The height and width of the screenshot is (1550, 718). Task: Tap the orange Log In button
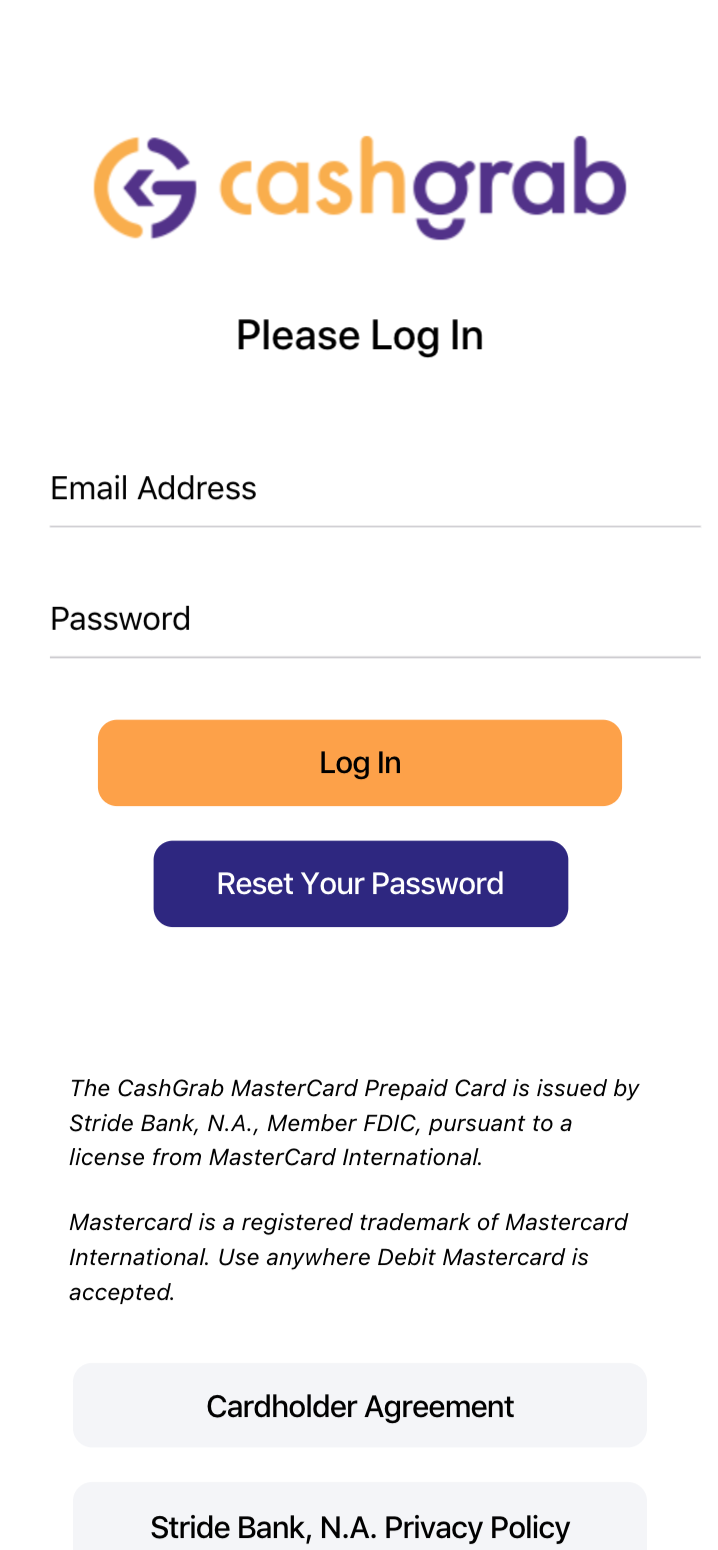click(360, 763)
